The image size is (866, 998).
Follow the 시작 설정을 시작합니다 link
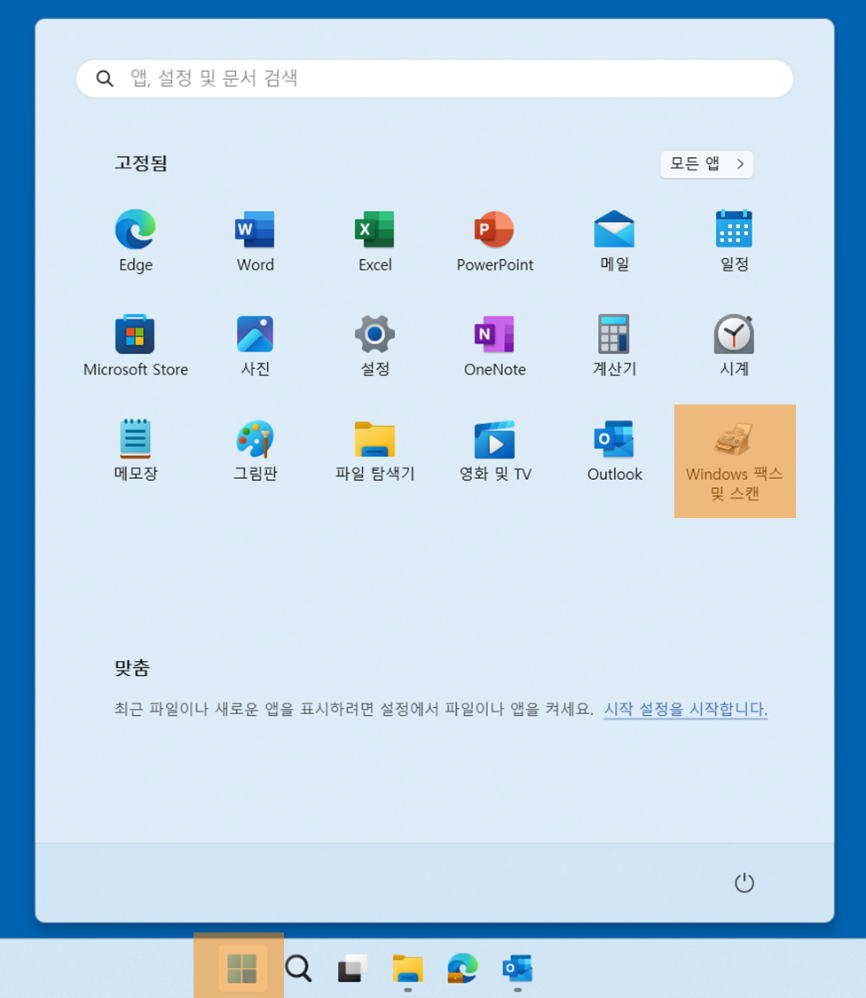click(x=685, y=709)
